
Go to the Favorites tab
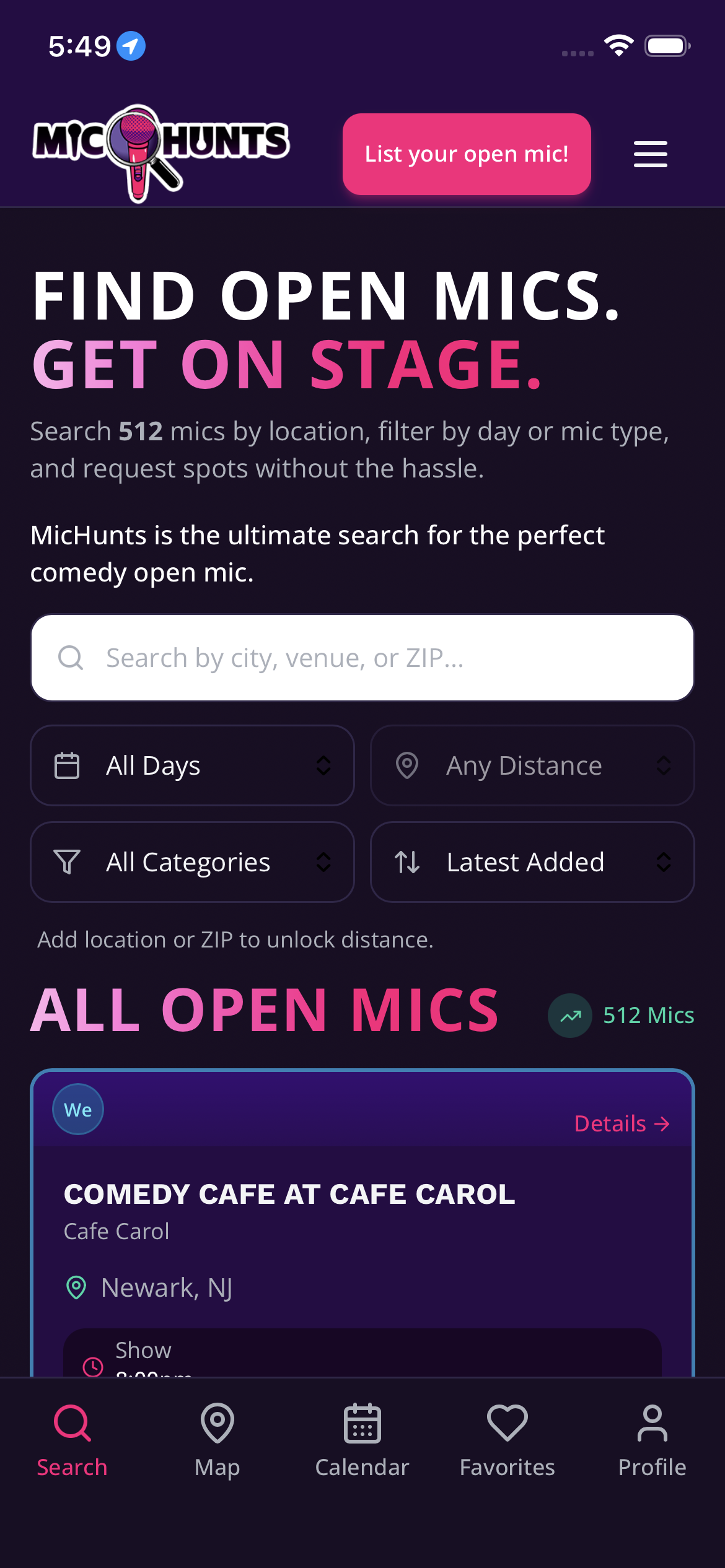pyautogui.click(x=507, y=1441)
